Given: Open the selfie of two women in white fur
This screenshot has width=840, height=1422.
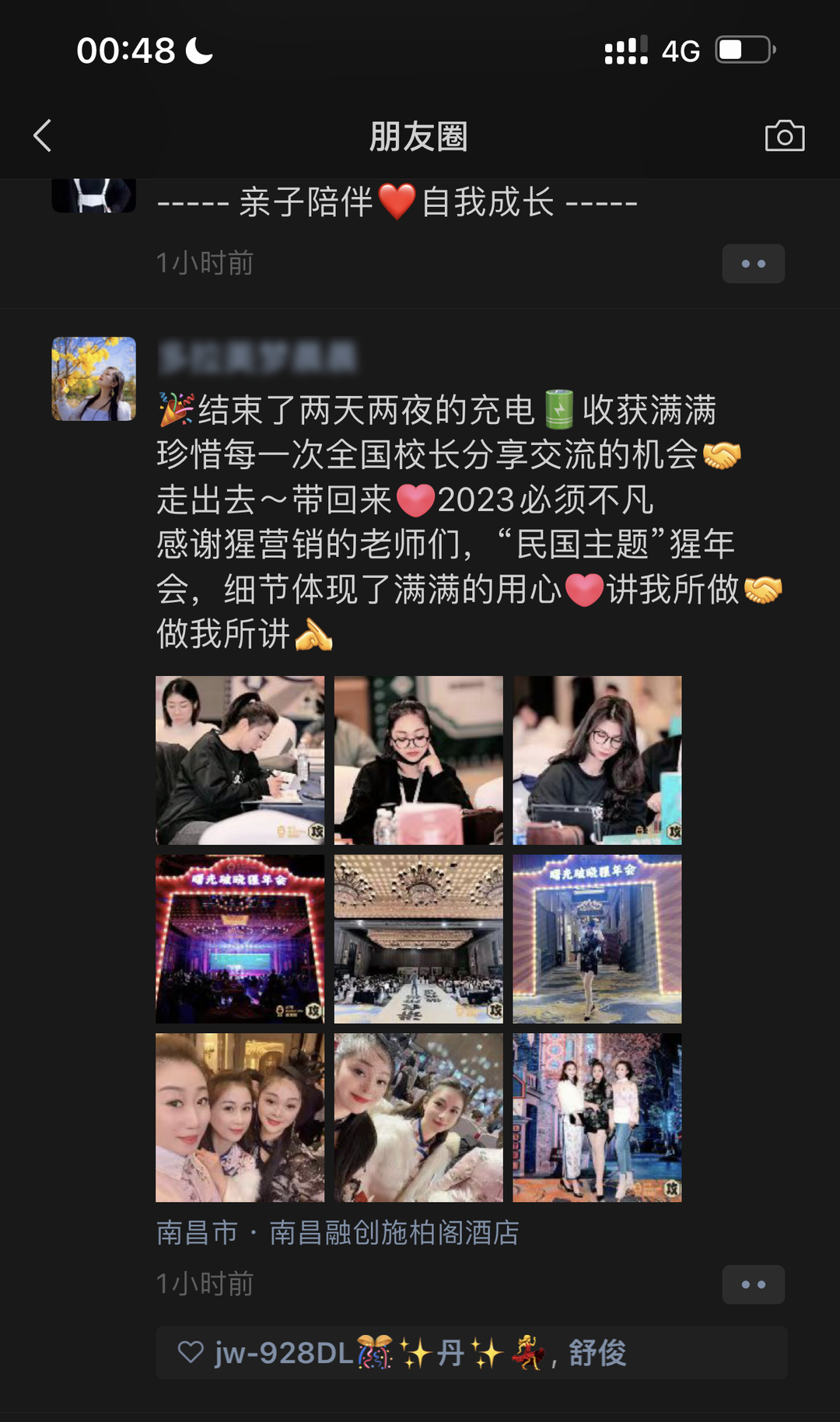Looking at the screenshot, I should pyautogui.click(x=418, y=1118).
